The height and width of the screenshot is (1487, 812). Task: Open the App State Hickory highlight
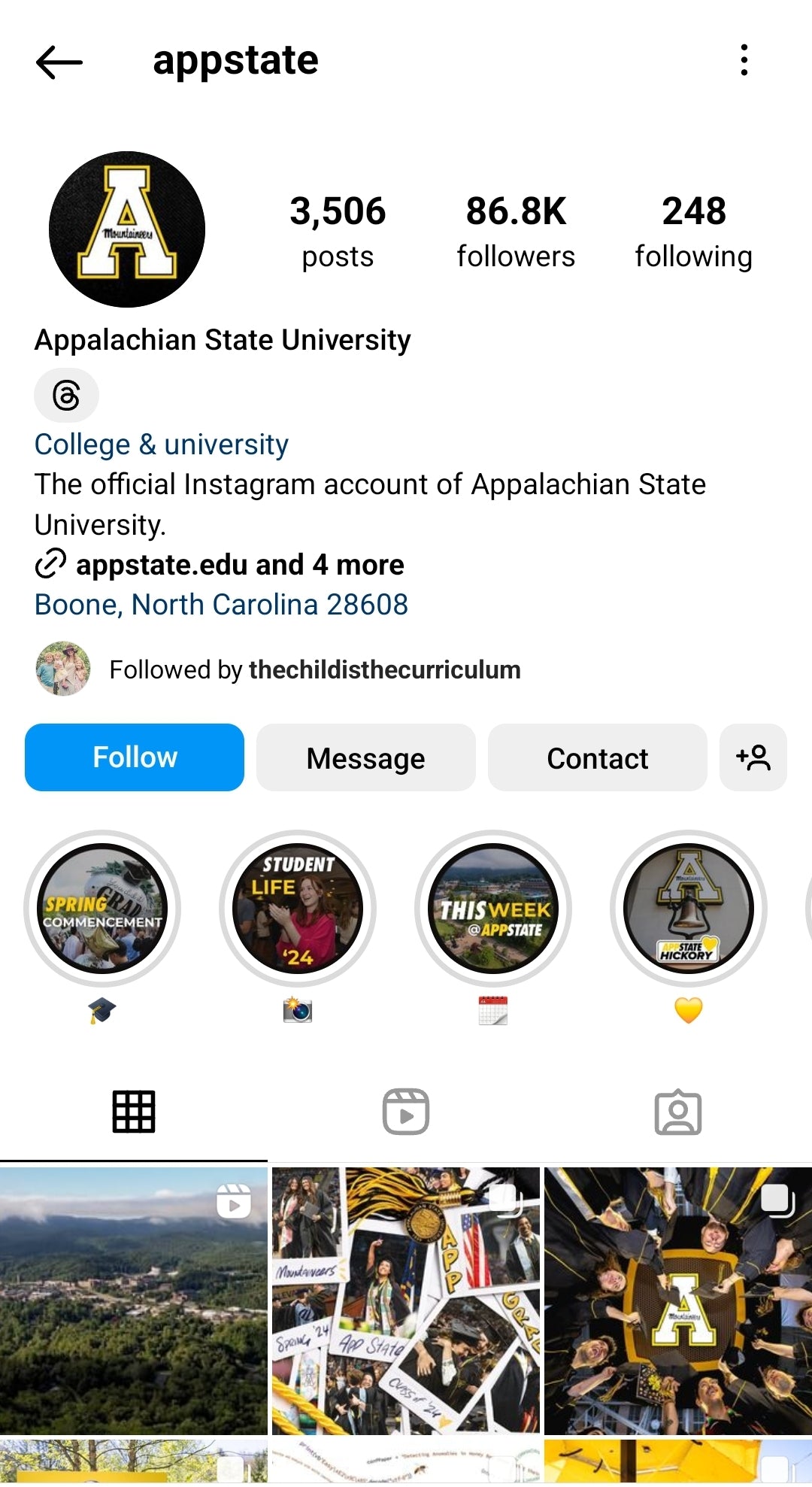click(x=689, y=909)
